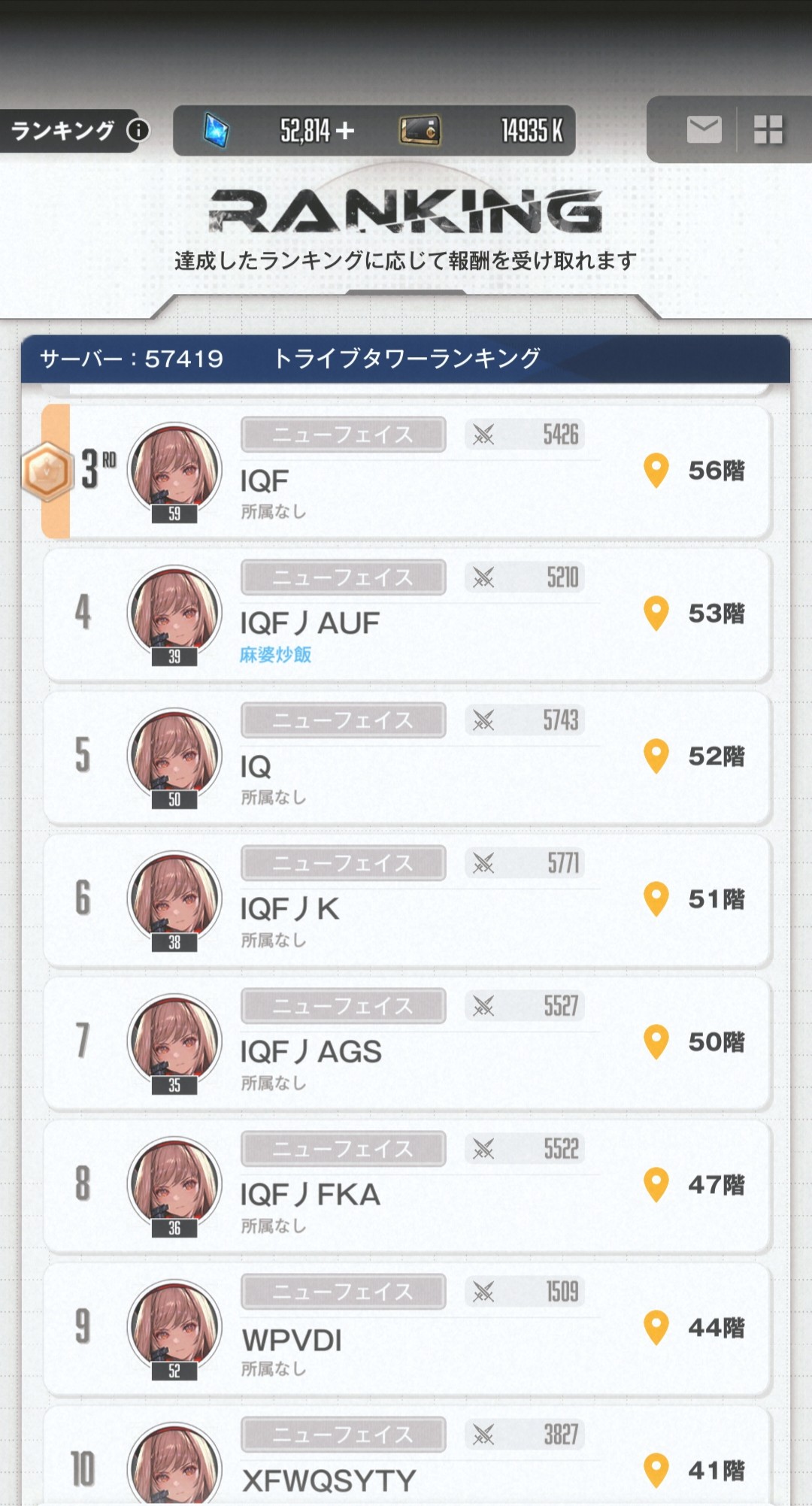Open the mail inbox

point(704,130)
